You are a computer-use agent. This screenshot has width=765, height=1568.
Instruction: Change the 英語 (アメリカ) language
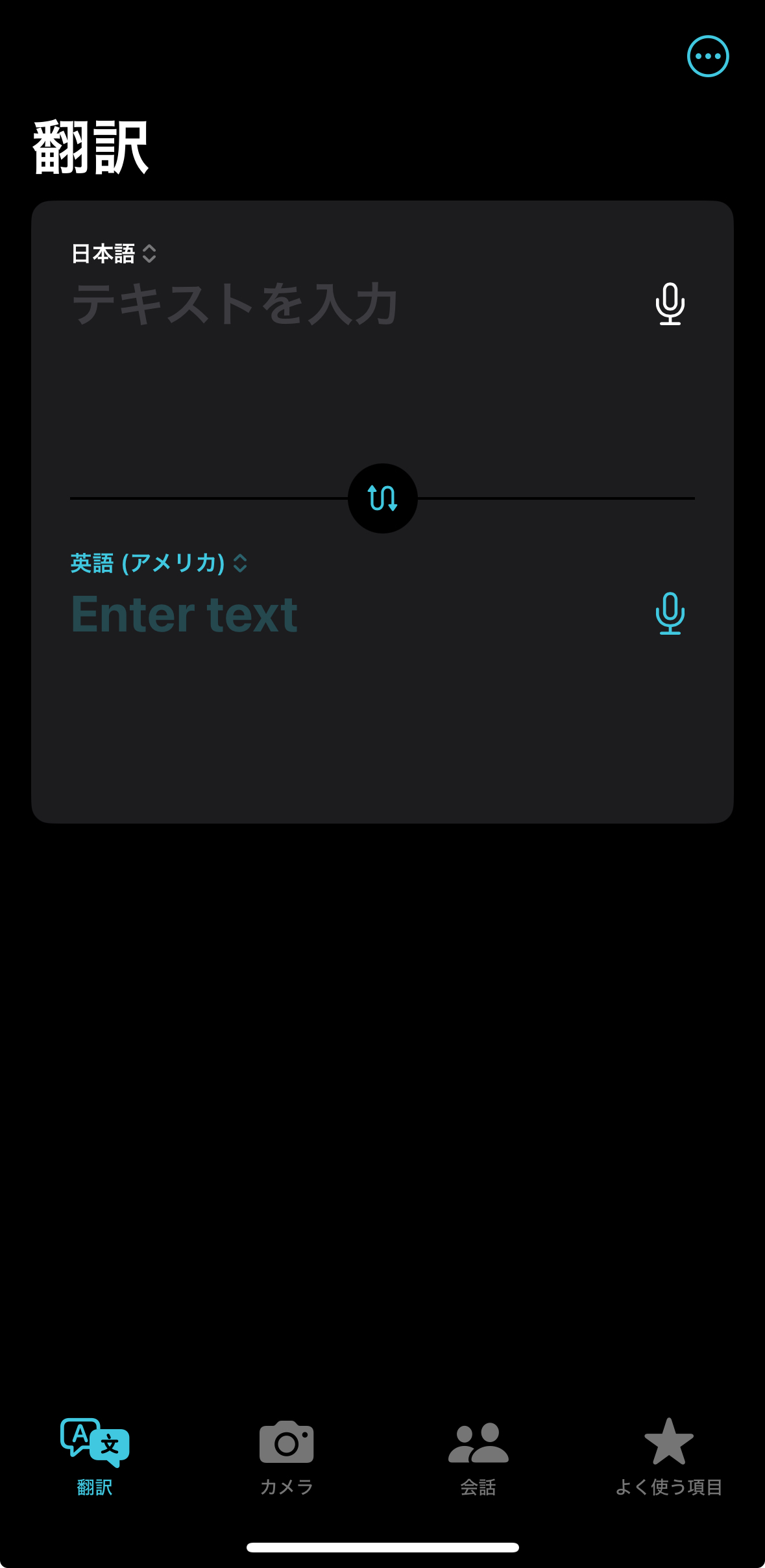click(158, 563)
